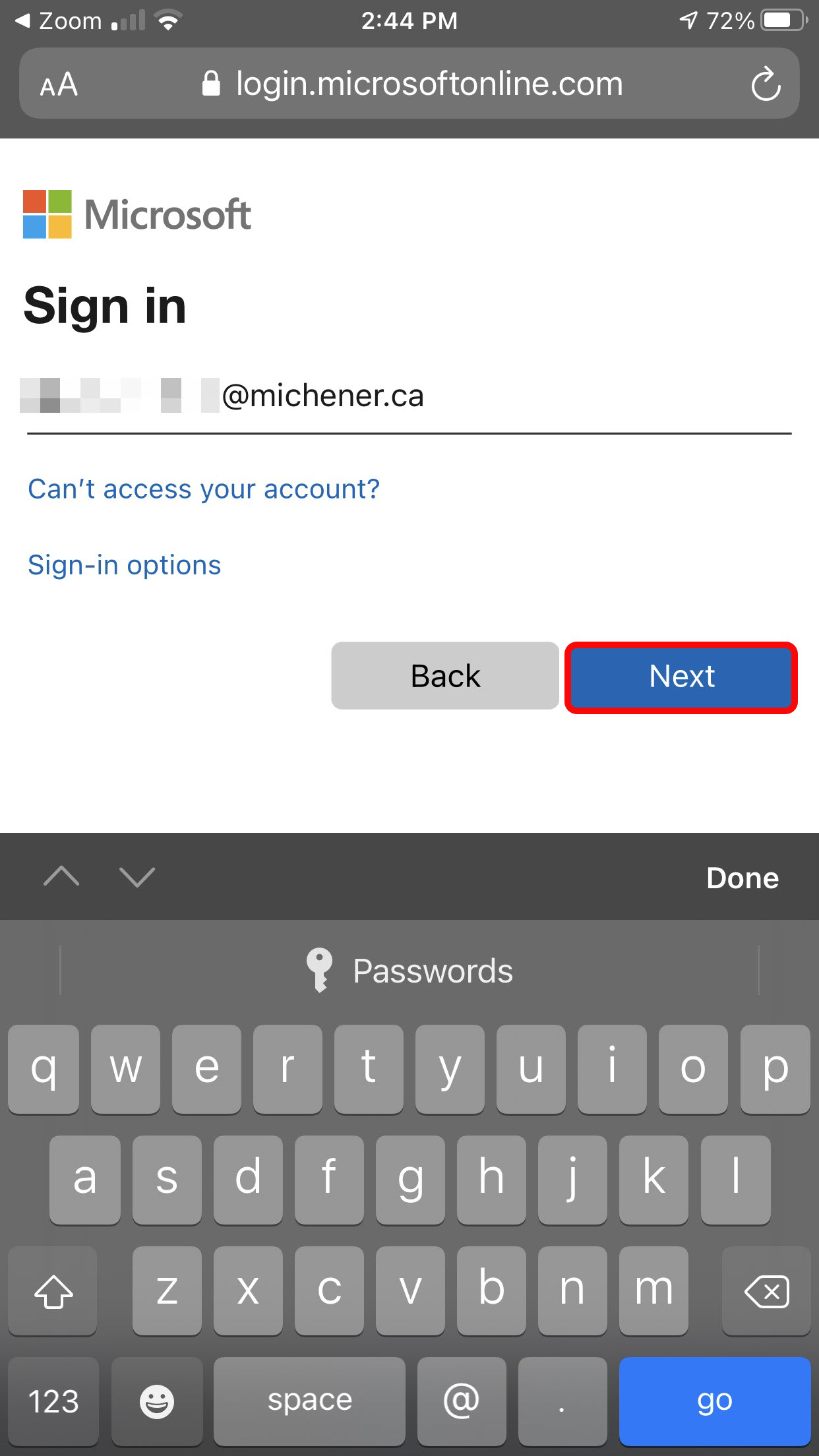Open Sign-in options
The width and height of the screenshot is (819, 1456).
[x=124, y=565]
